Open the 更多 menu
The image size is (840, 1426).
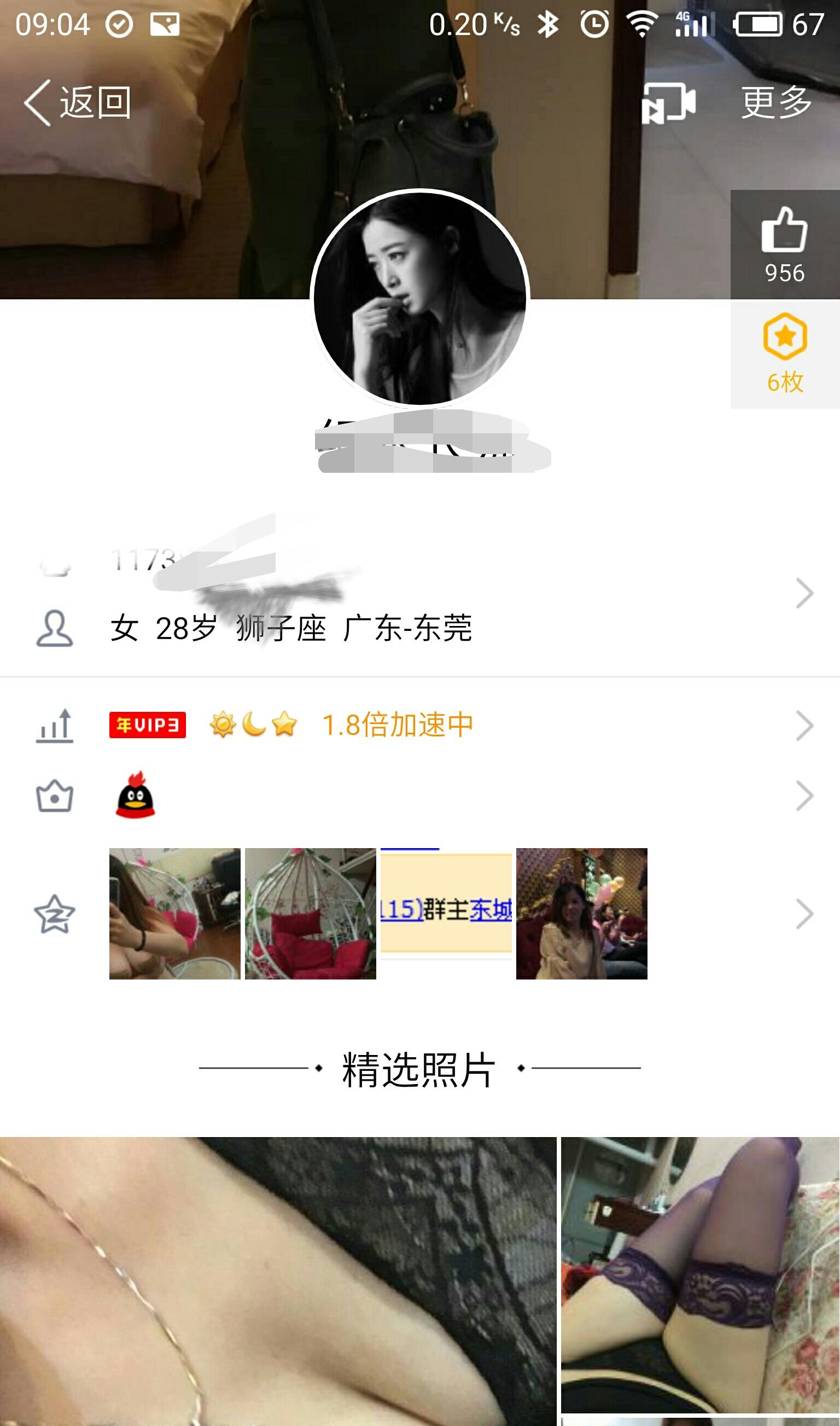click(x=776, y=102)
